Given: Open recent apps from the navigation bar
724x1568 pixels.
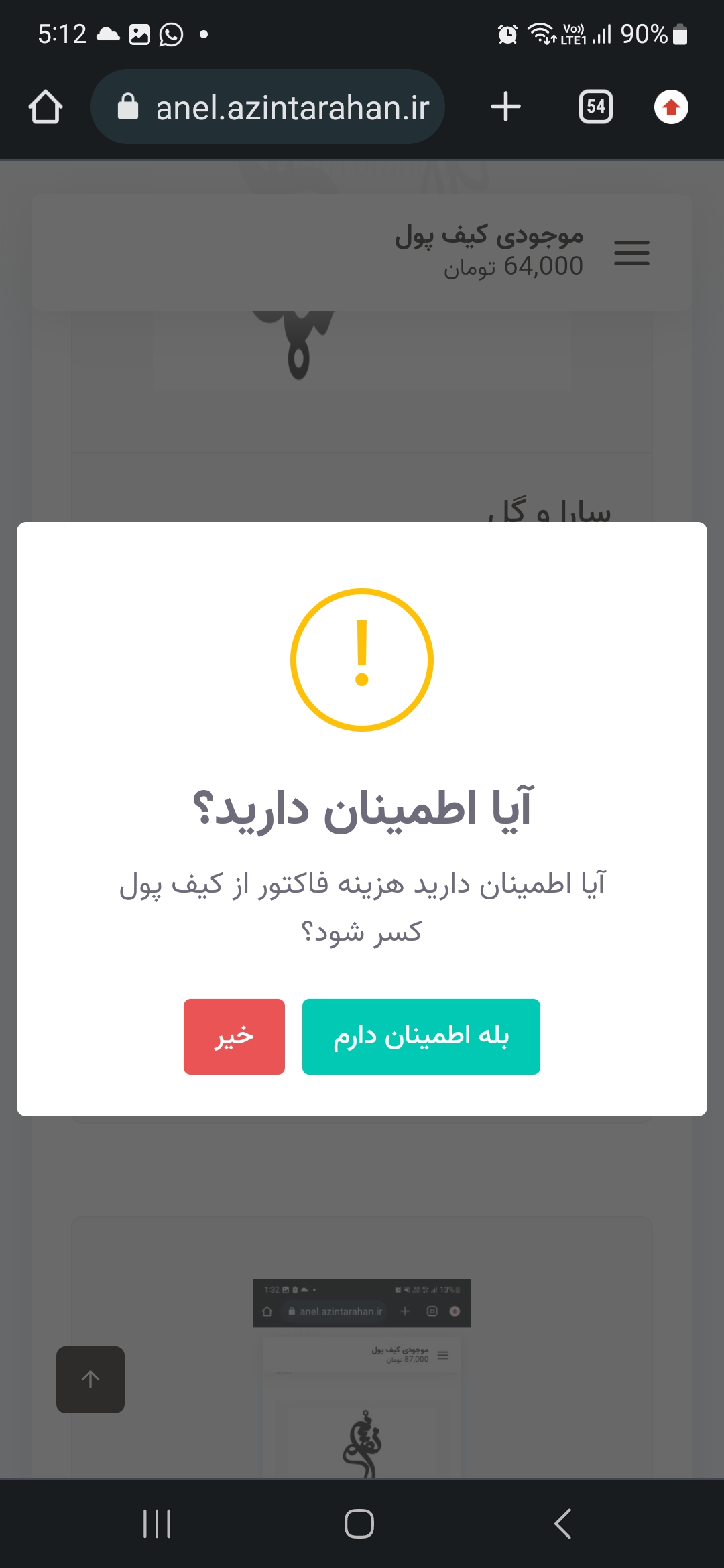Looking at the screenshot, I should (157, 1523).
